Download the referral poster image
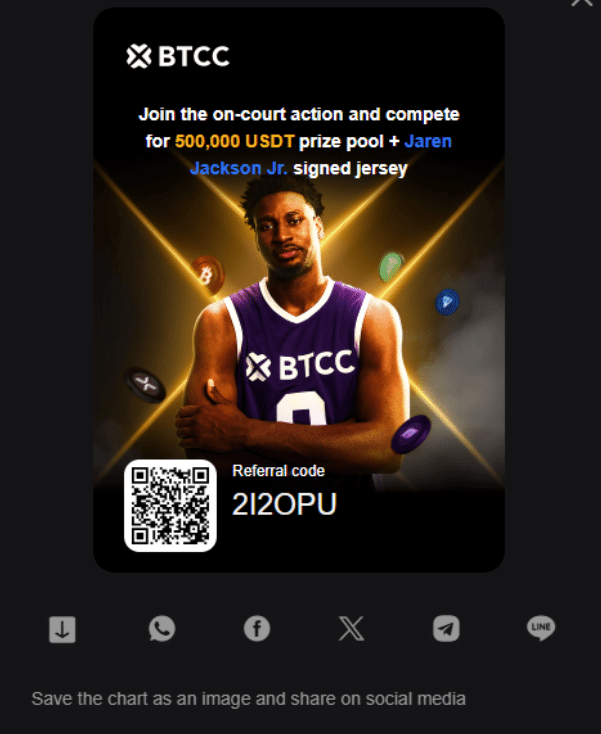Image resolution: width=601 pixels, height=734 pixels. (x=63, y=629)
